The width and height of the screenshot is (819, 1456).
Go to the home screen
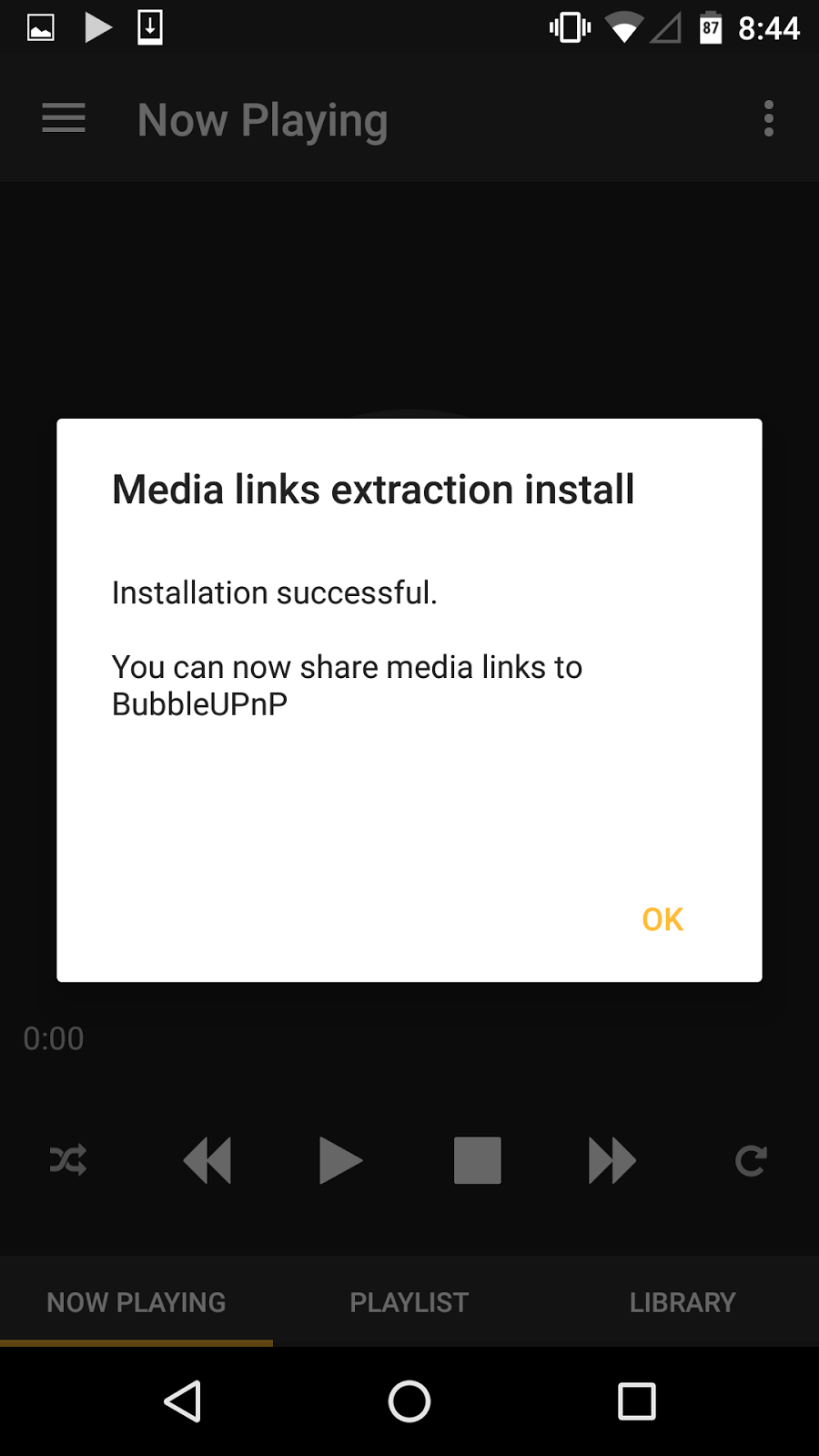click(409, 1401)
